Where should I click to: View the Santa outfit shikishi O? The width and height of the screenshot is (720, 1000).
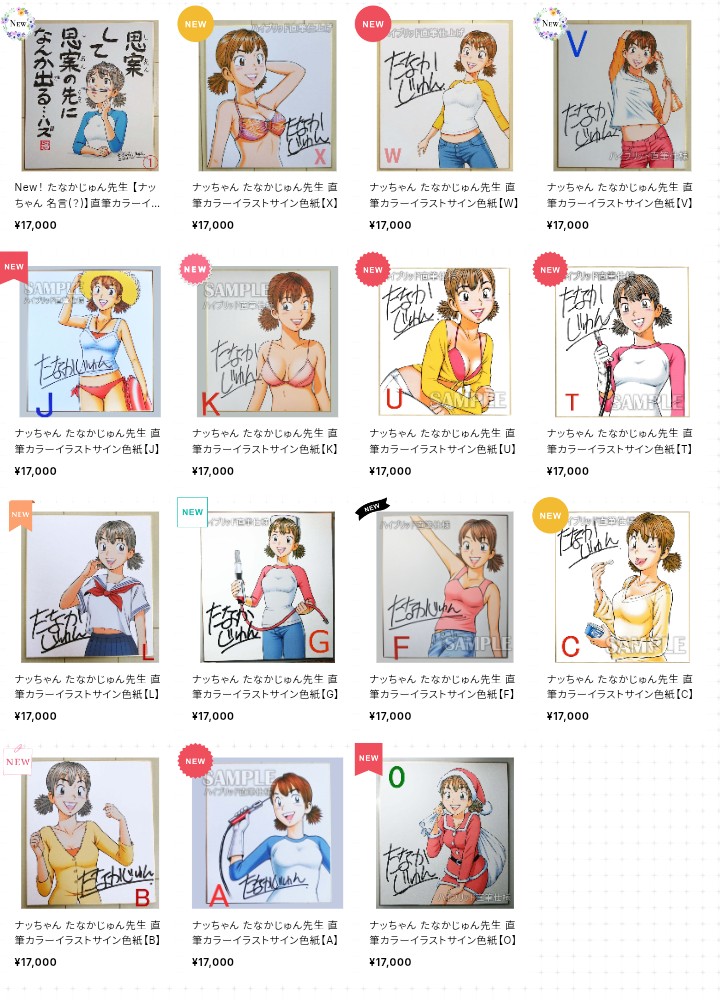pyautogui.click(x=442, y=833)
